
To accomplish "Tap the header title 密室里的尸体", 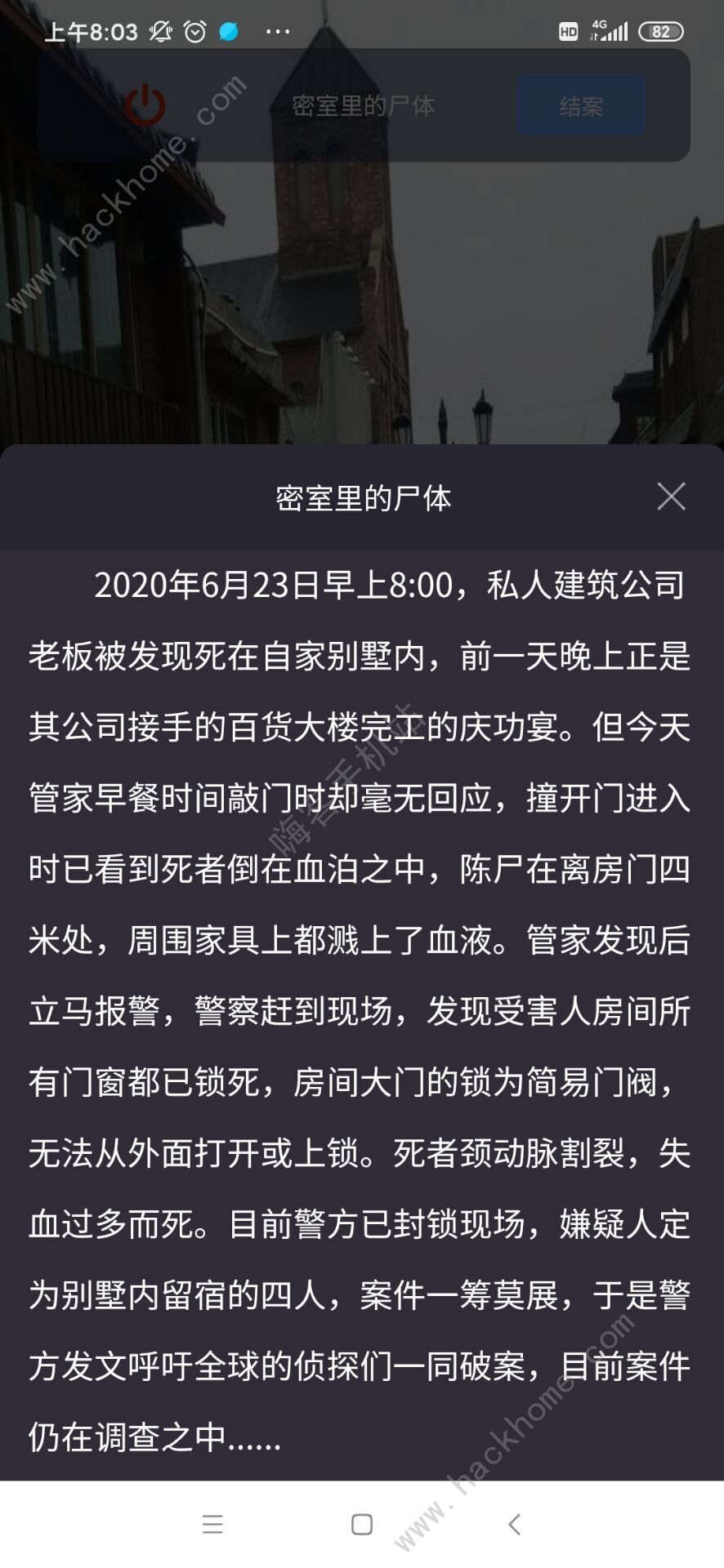I will (x=362, y=105).
